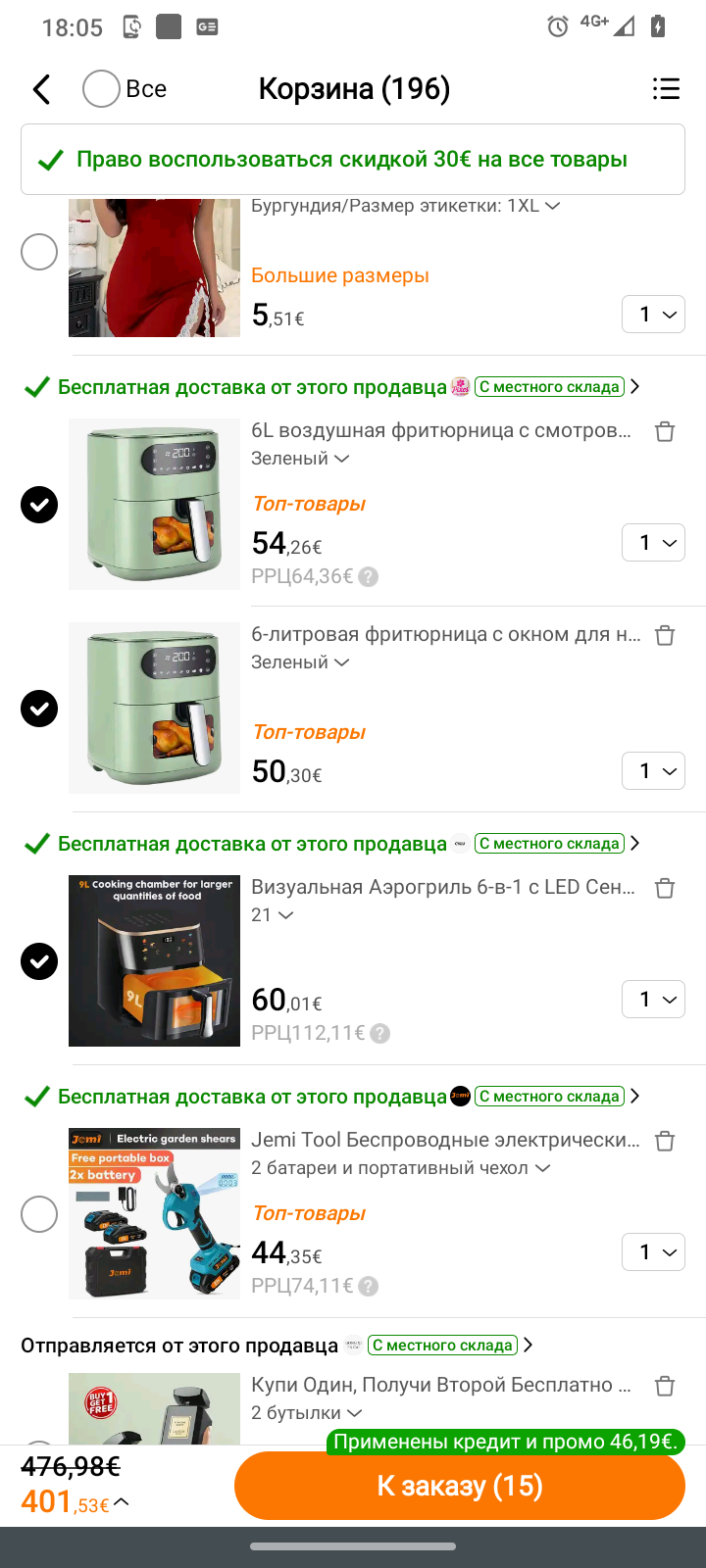Go back from the cart
This screenshot has height=1568, width=706.
(41, 89)
